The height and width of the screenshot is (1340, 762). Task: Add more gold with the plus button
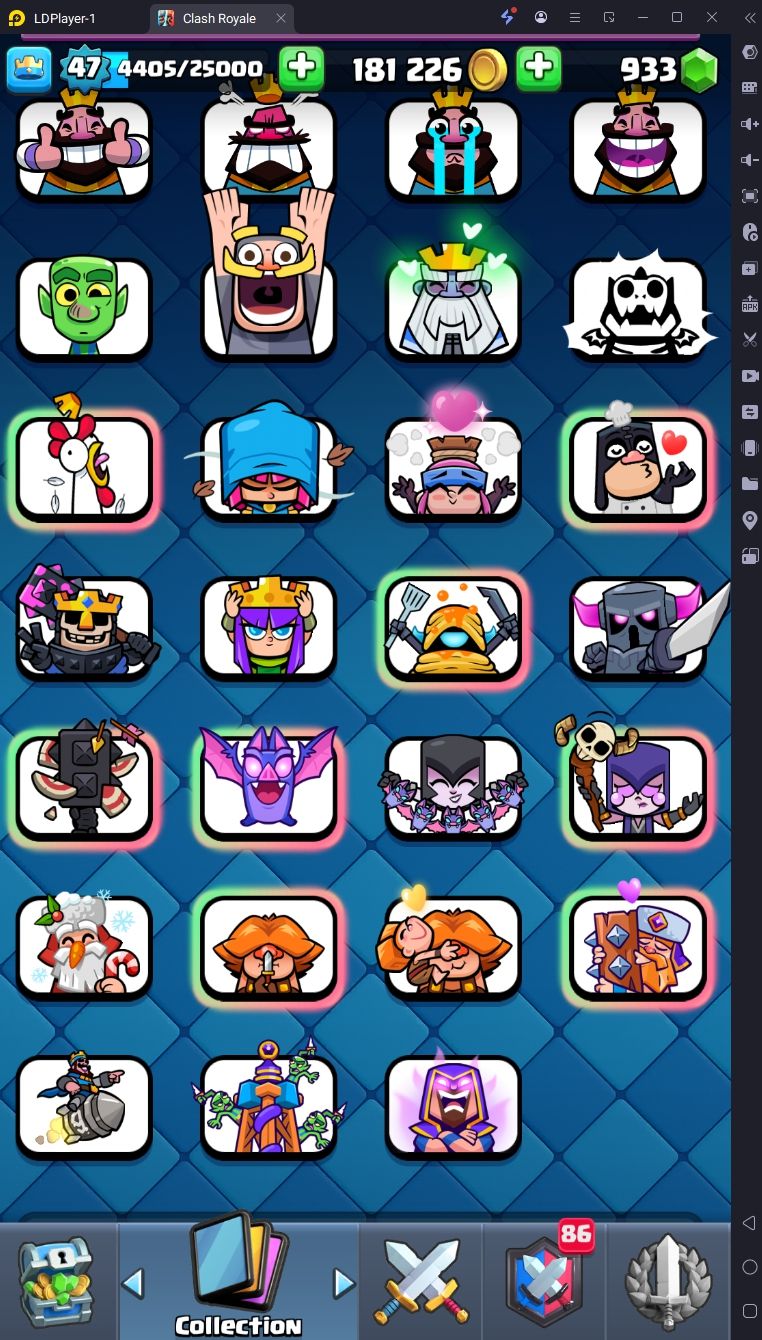click(538, 69)
